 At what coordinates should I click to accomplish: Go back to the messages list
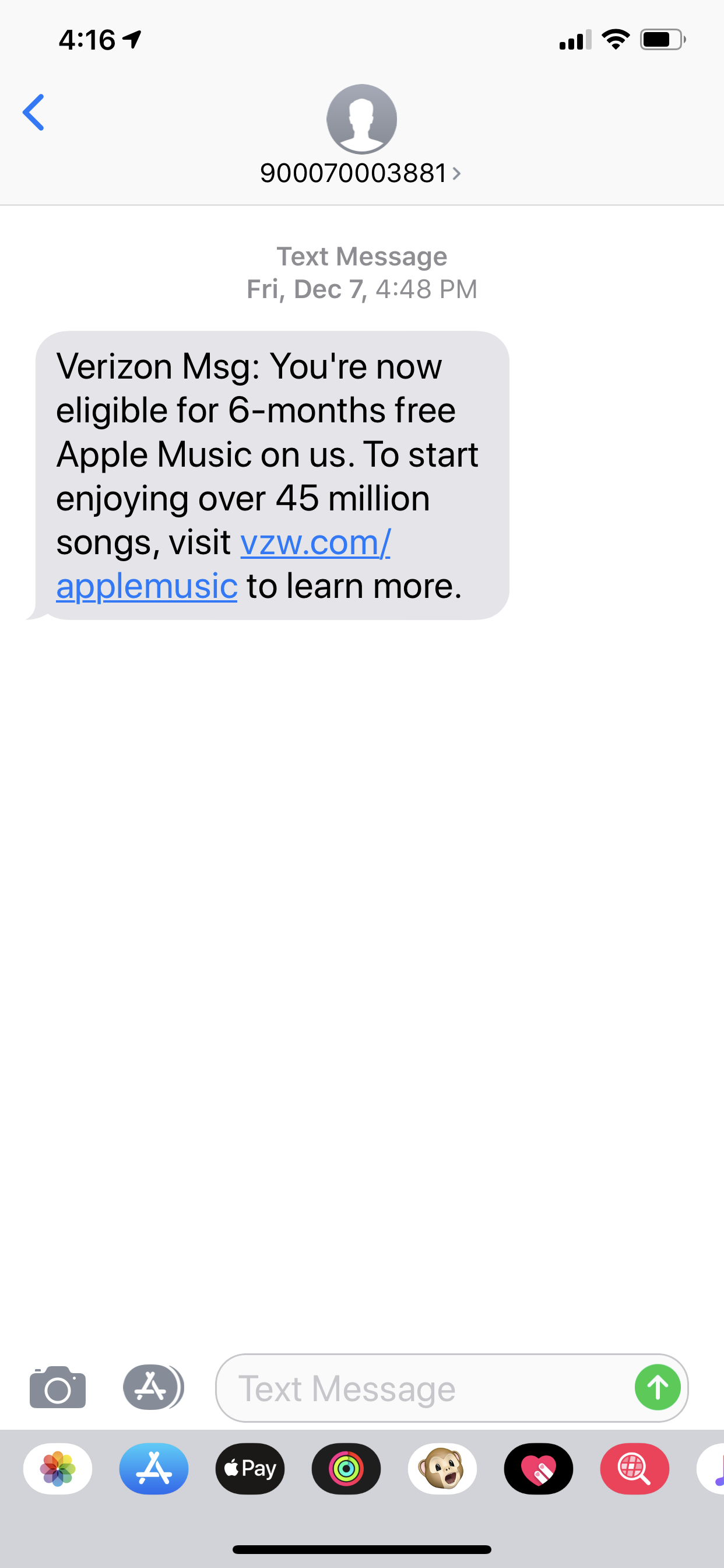point(33,113)
